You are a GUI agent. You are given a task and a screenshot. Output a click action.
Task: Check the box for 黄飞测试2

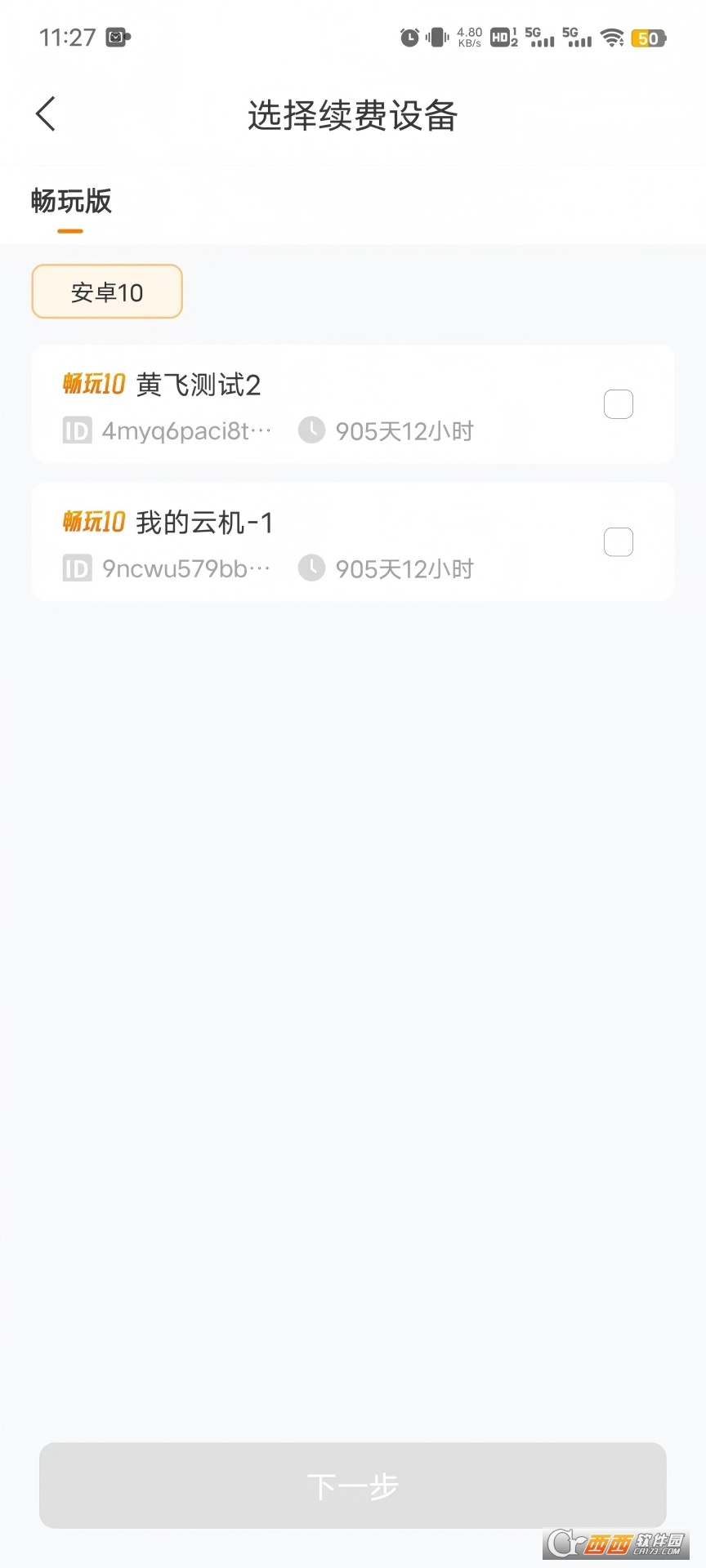[x=618, y=404]
